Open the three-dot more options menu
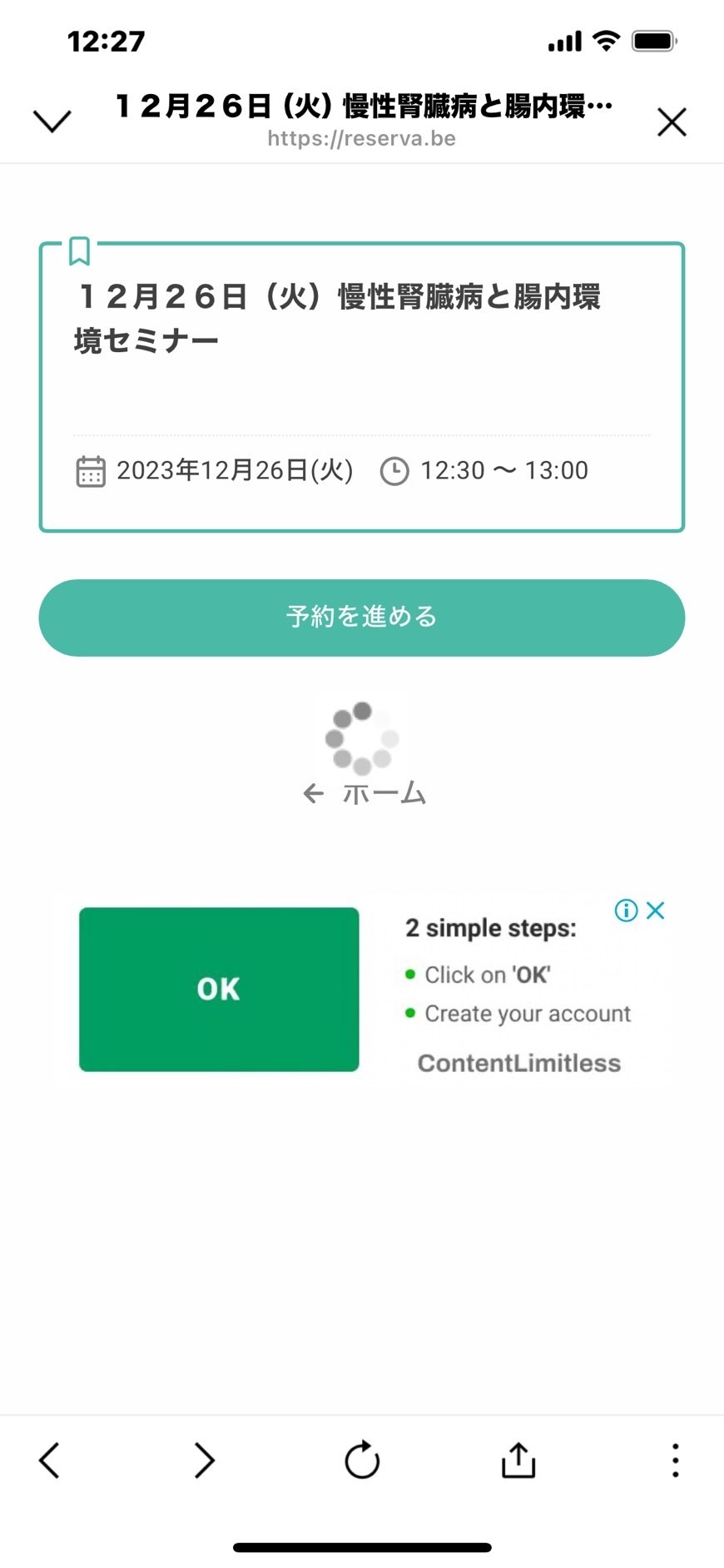This screenshot has height=1568, width=724. click(x=675, y=1461)
